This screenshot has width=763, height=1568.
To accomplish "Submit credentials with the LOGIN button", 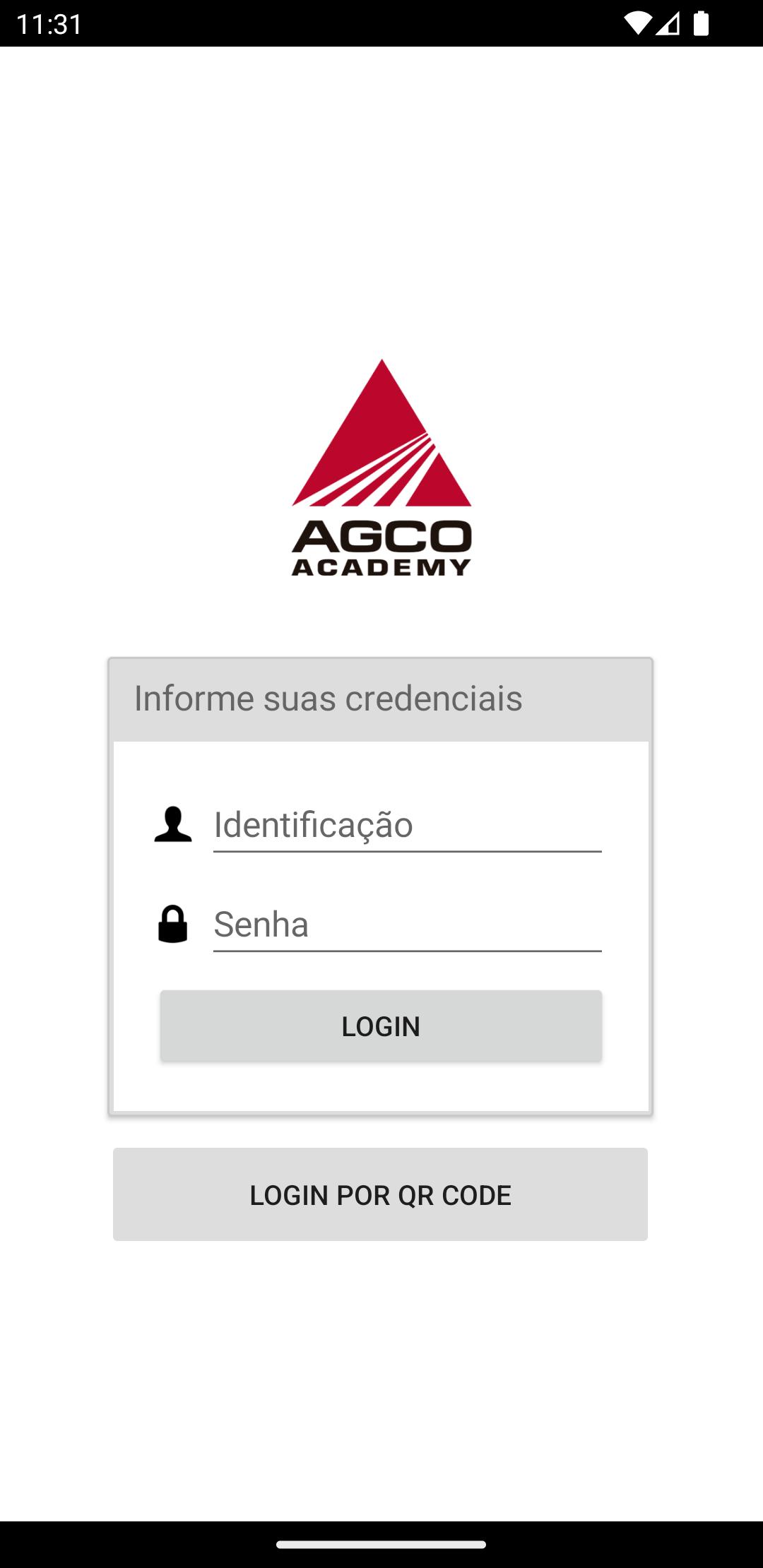I will (x=381, y=1026).
